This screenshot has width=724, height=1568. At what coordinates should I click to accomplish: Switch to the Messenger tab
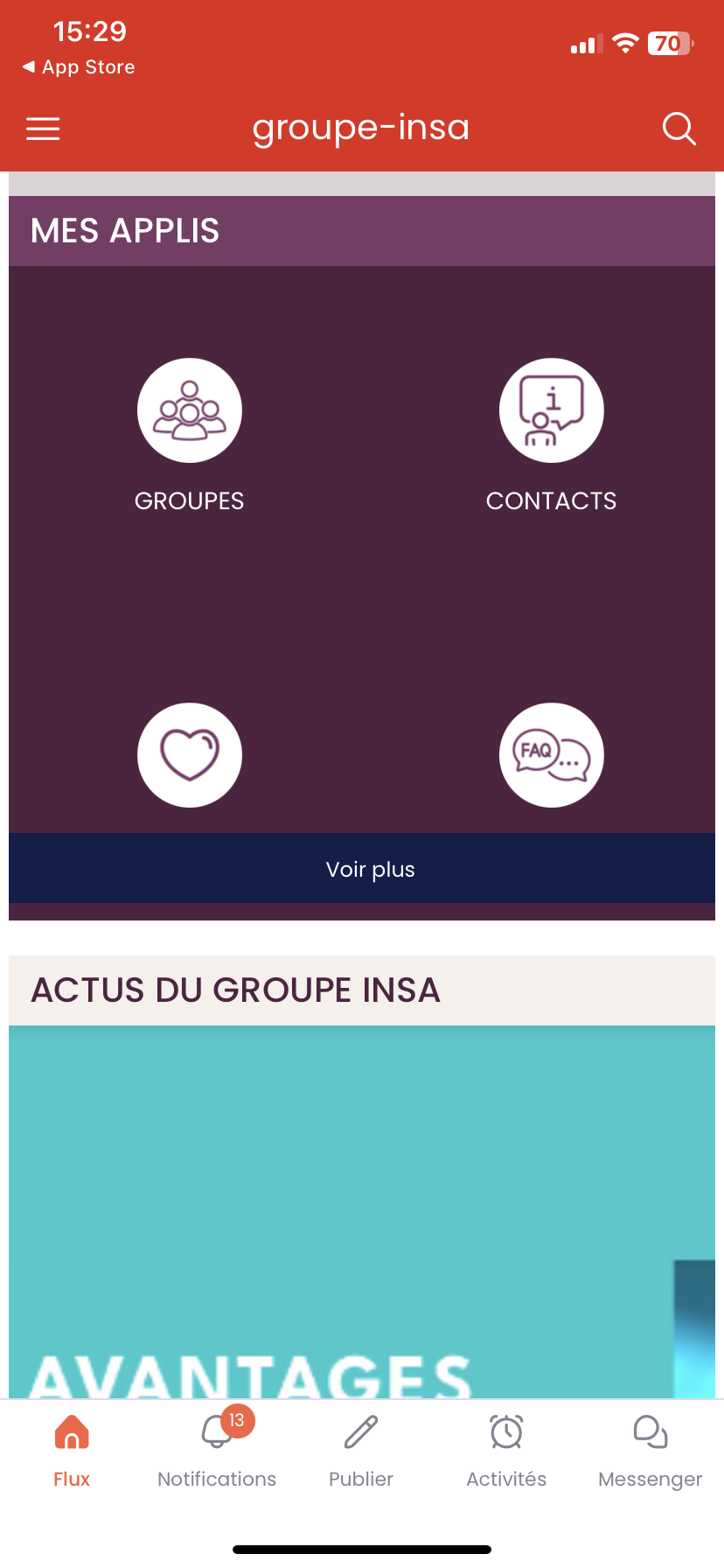point(651,1451)
